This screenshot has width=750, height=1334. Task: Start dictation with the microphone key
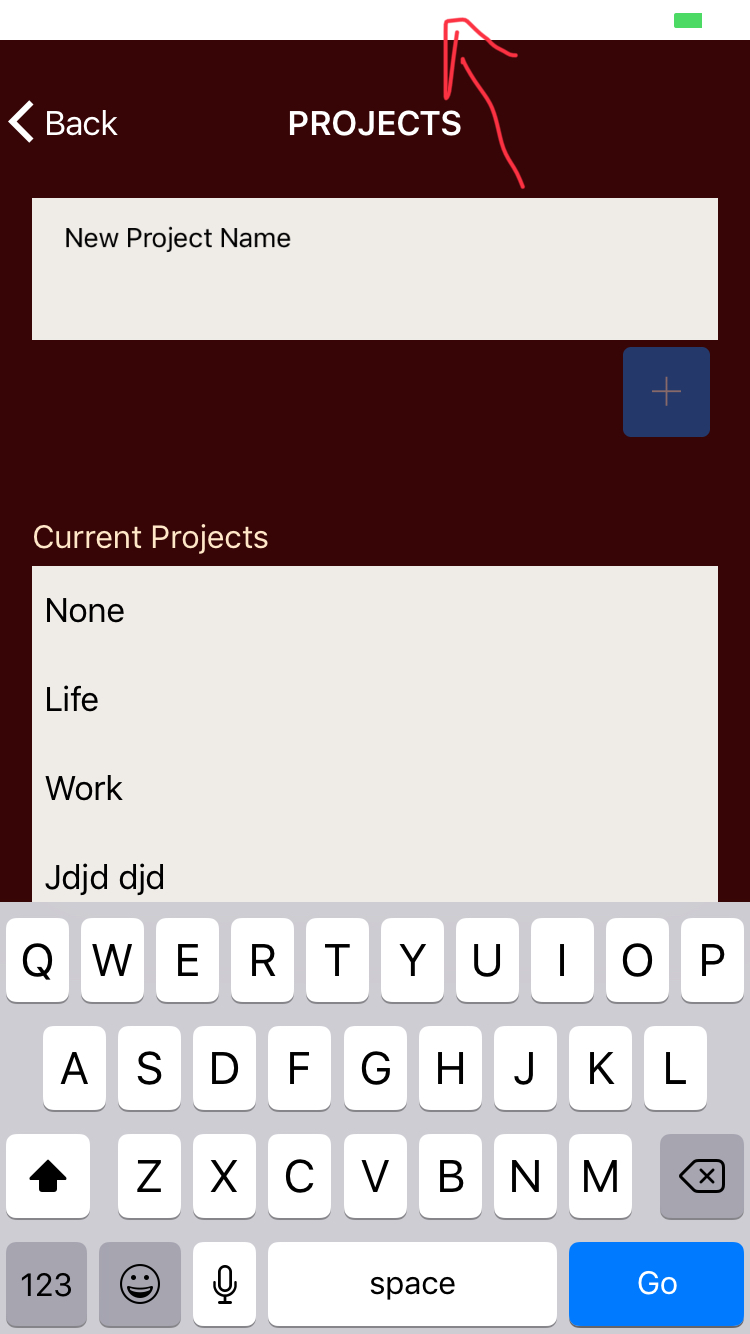coord(225,1283)
